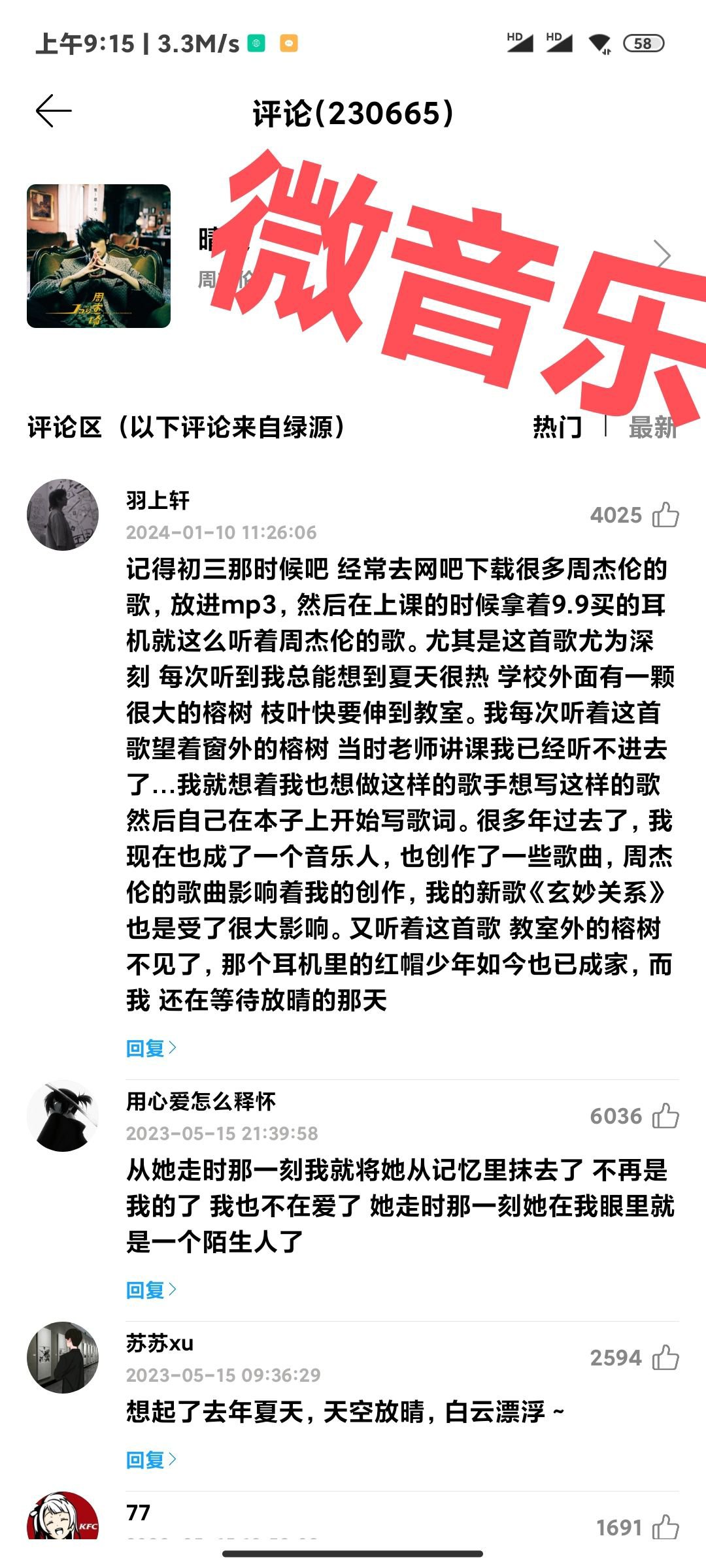Screen dimensions: 706x1568
Task: Open replies under 羽上轩's comment
Action: pyautogui.click(x=150, y=1048)
